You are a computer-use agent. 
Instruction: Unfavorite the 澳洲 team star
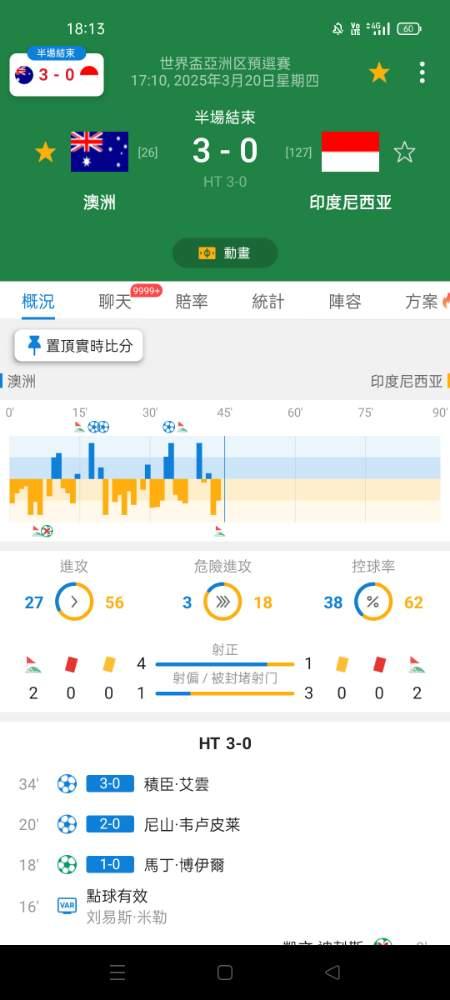(45, 152)
